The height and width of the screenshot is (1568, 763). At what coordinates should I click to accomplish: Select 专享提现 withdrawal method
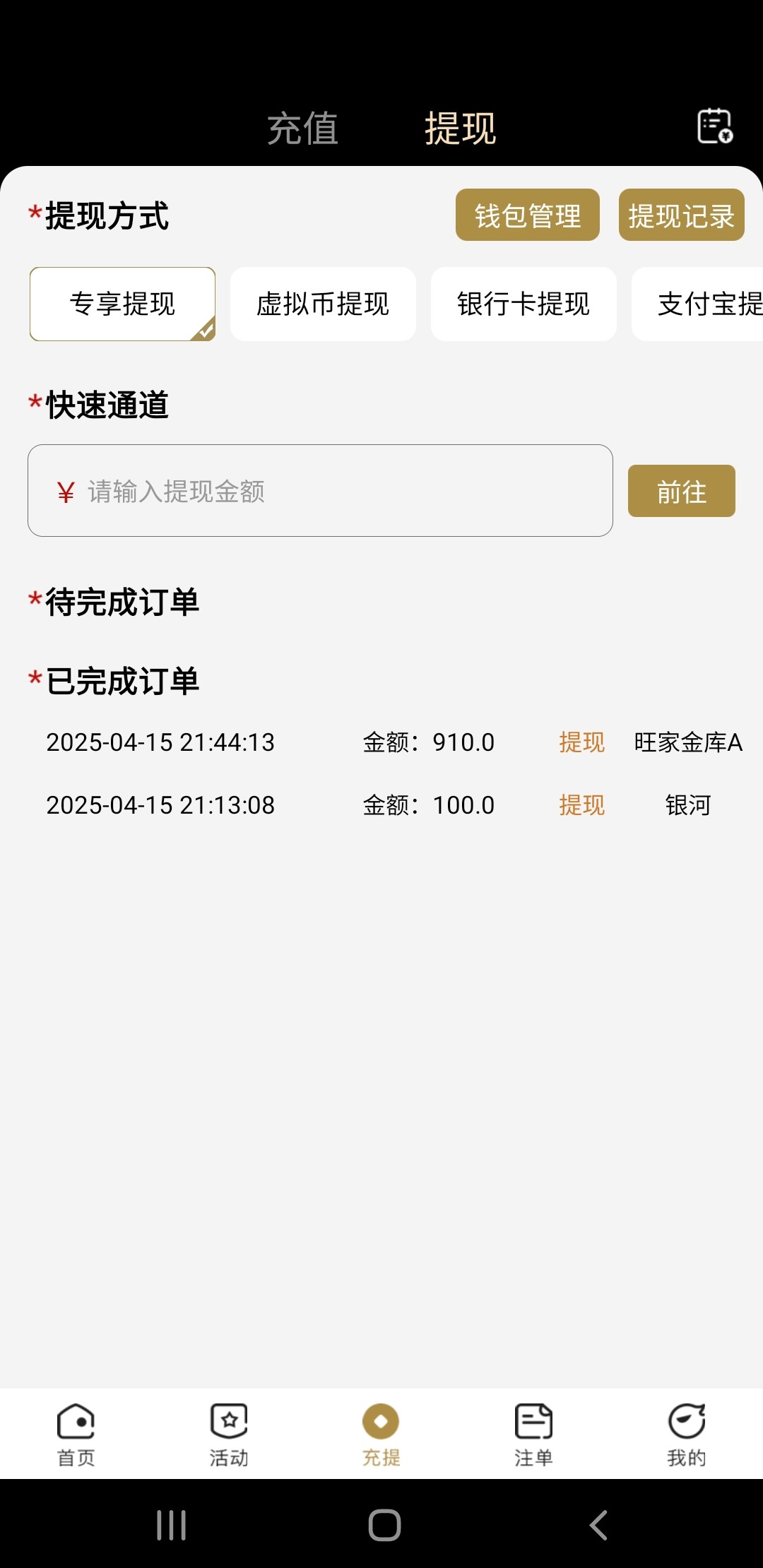click(x=122, y=304)
